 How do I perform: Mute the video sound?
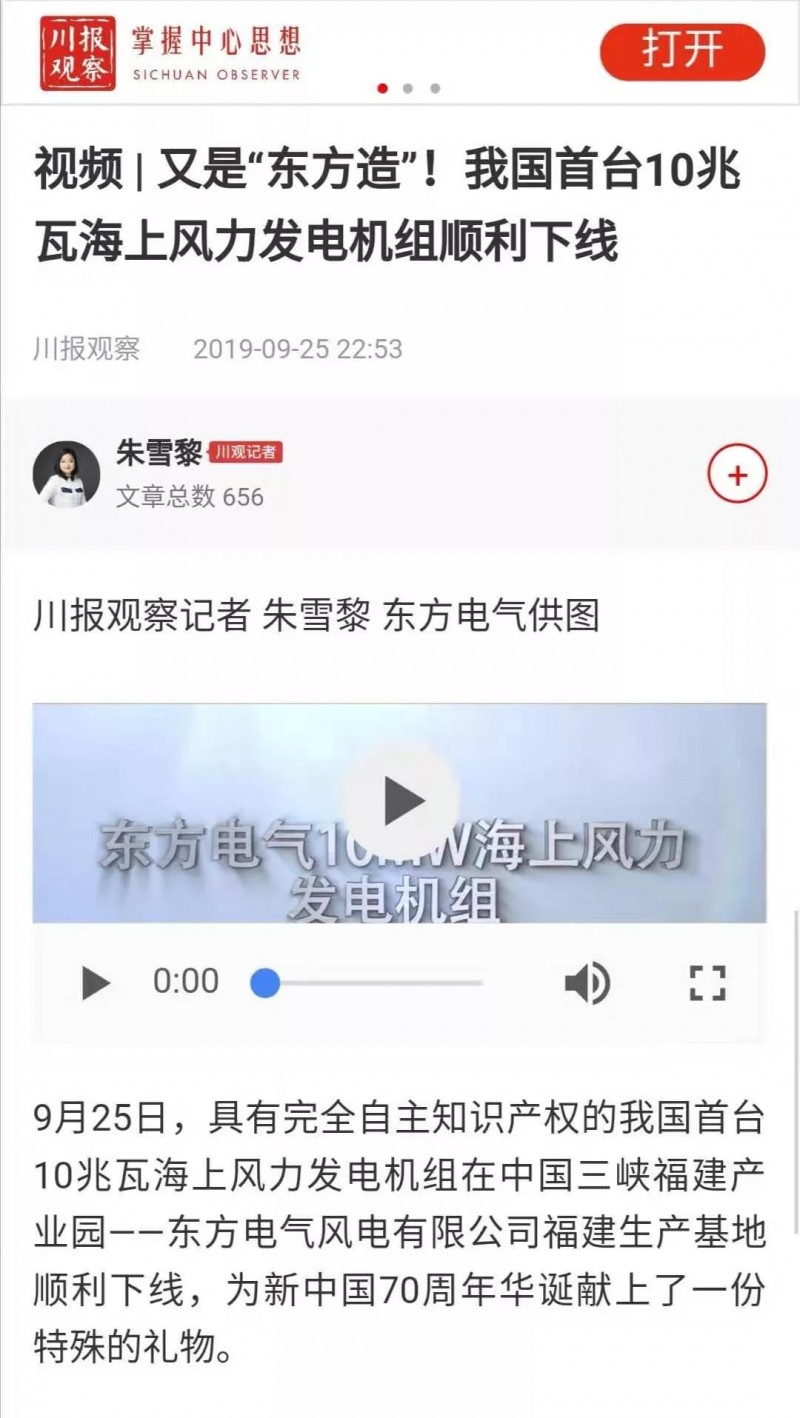(587, 983)
